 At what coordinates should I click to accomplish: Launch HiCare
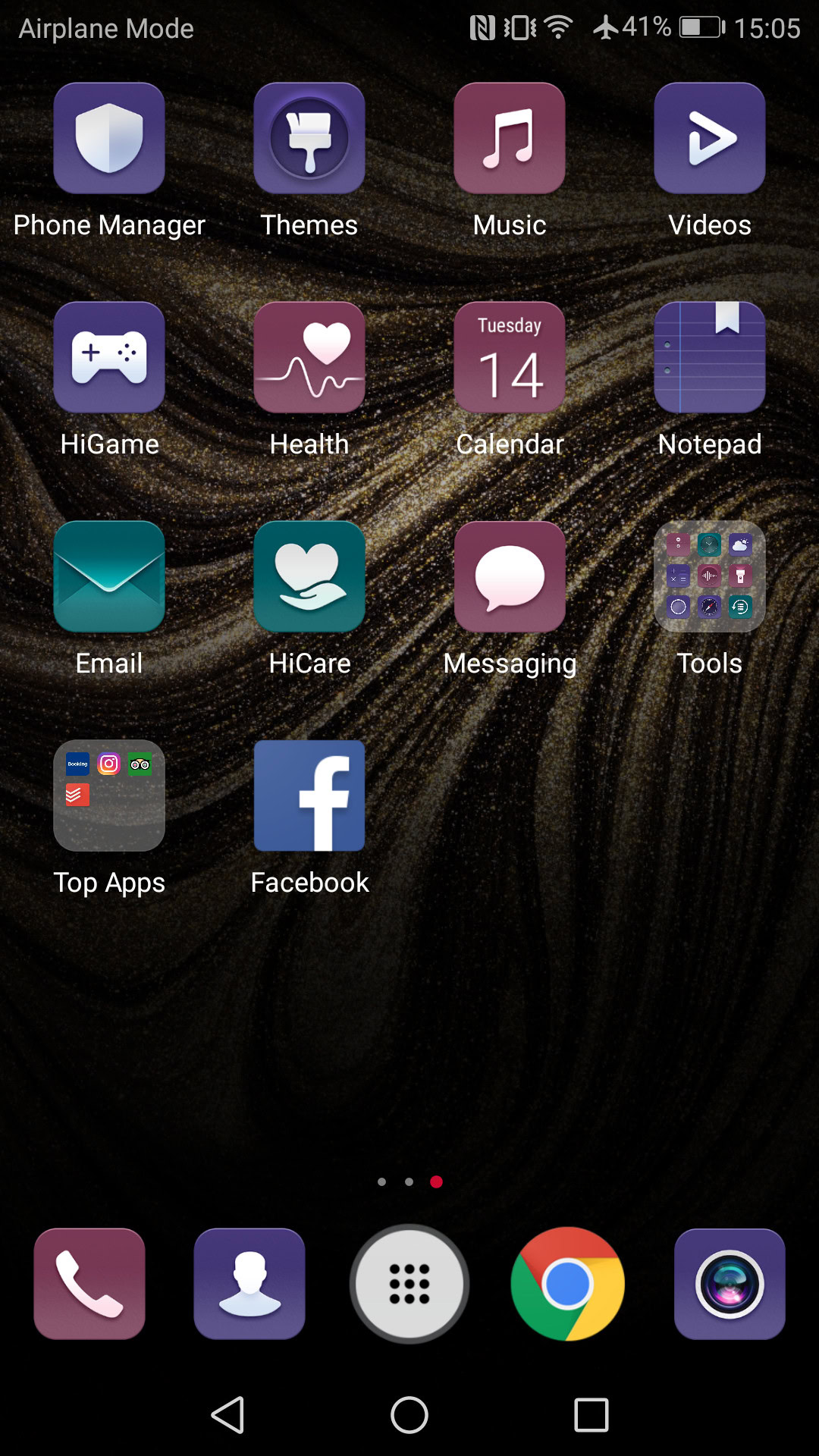coord(309,576)
